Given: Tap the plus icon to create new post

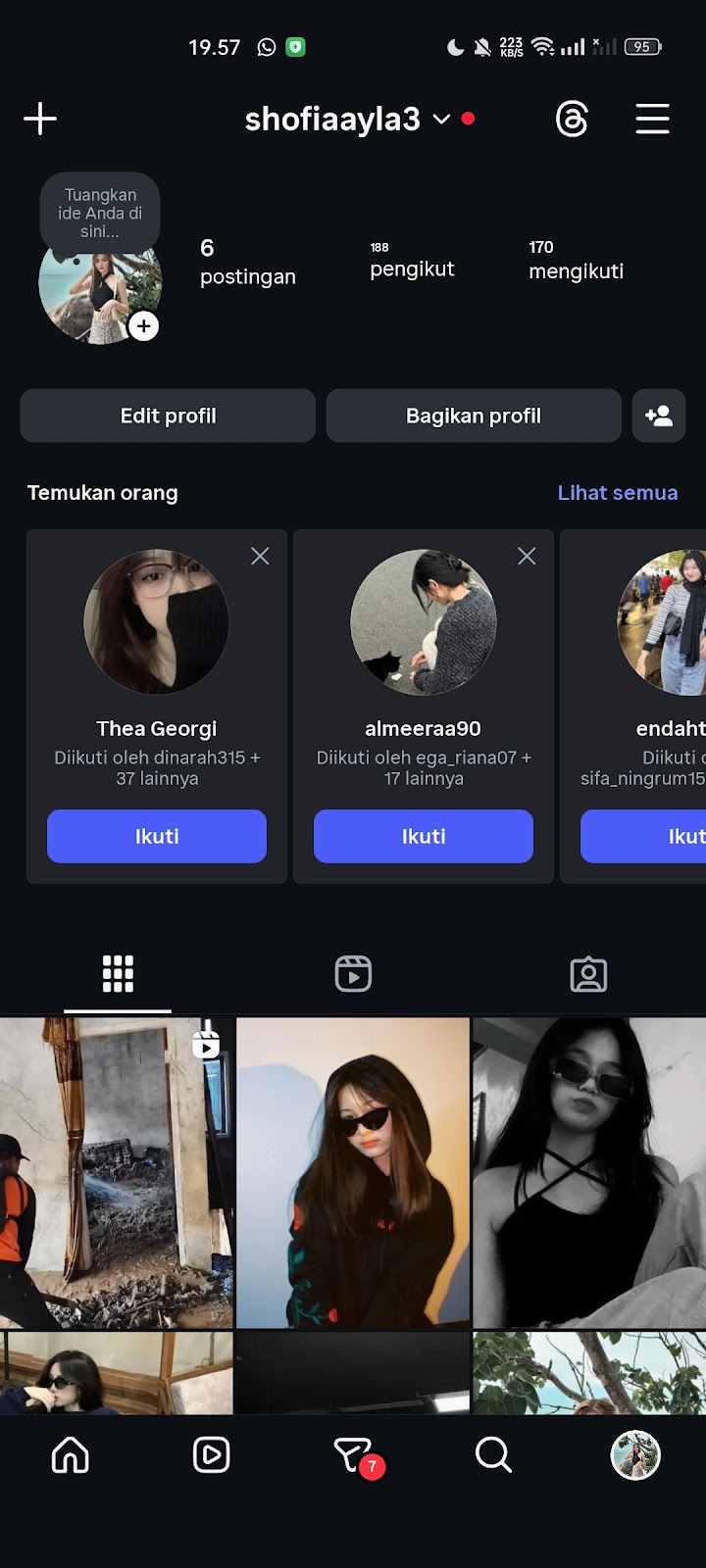Looking at the screenshot, I should (40, 119).
